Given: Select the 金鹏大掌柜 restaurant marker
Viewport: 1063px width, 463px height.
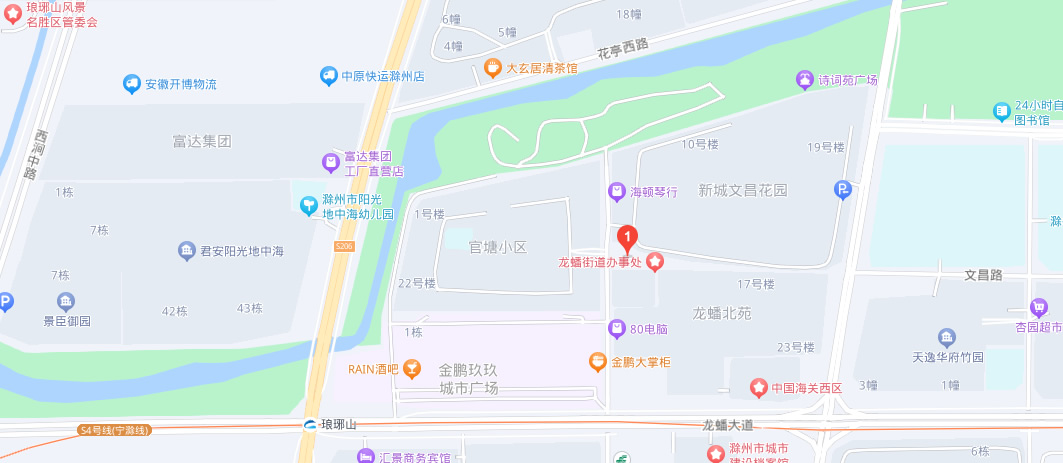Looking at the screenshot, I should pos(597,360).
